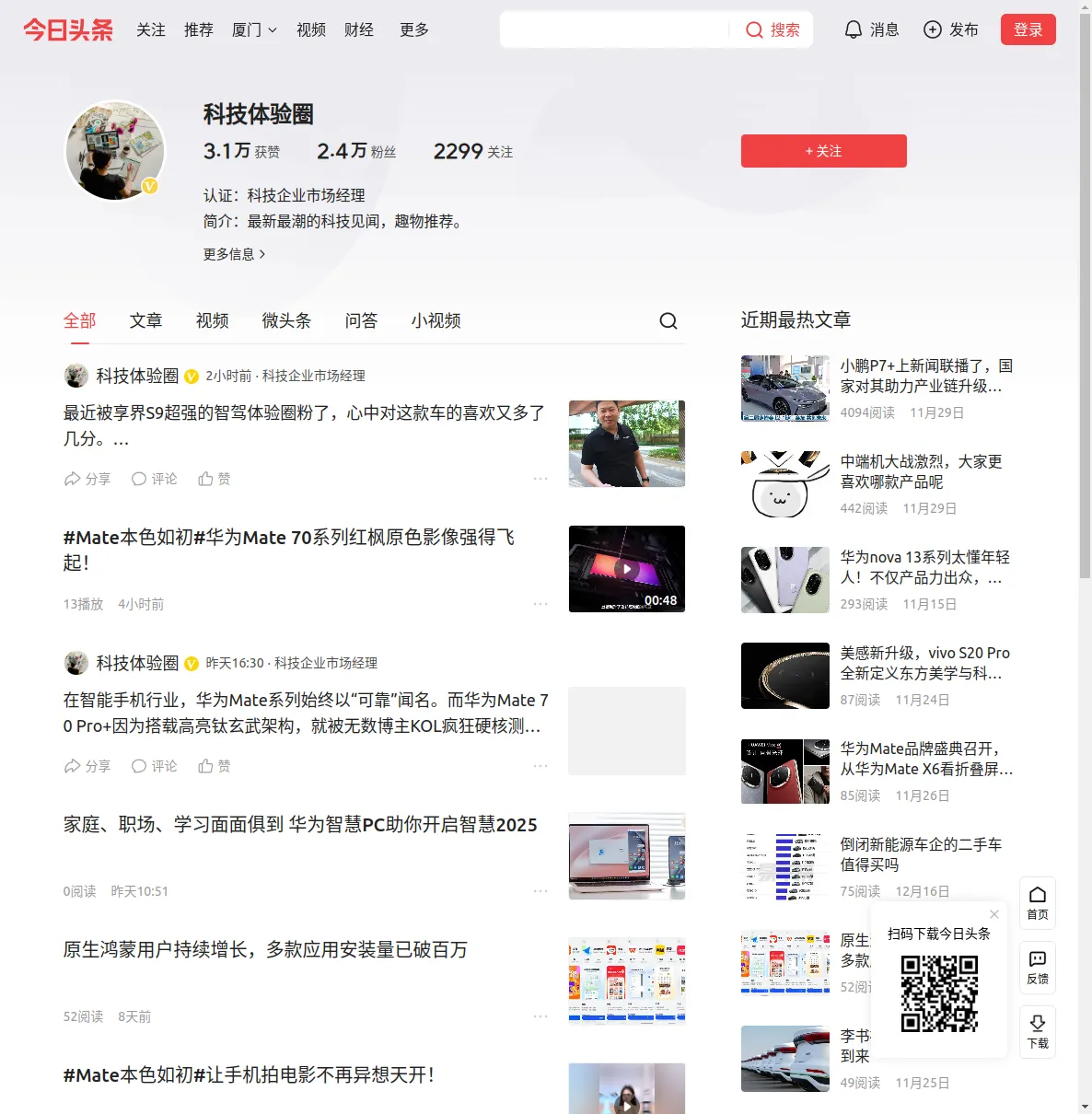Screen dimensions: 1092x1114
Task: Open hot article about 小鹏P7+
Action: (x=925, y=376)
